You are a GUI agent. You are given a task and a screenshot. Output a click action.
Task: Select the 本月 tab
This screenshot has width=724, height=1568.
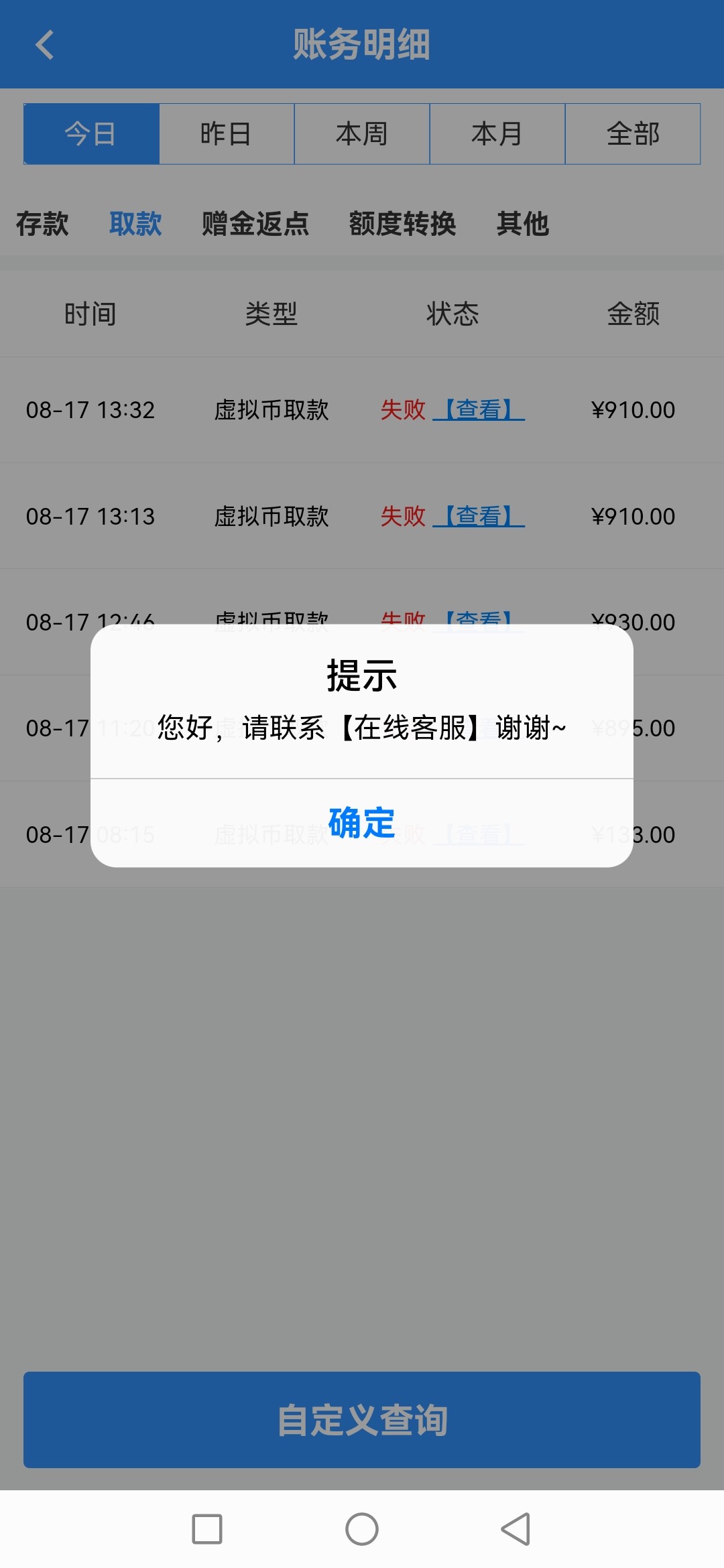click(497, 133)
